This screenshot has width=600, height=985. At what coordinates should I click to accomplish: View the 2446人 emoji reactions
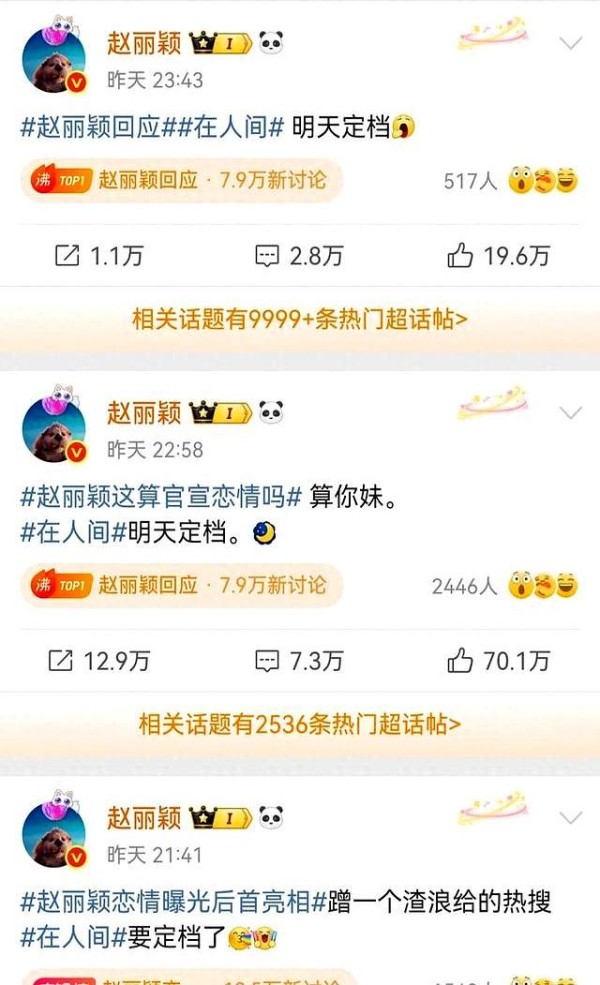505,585
